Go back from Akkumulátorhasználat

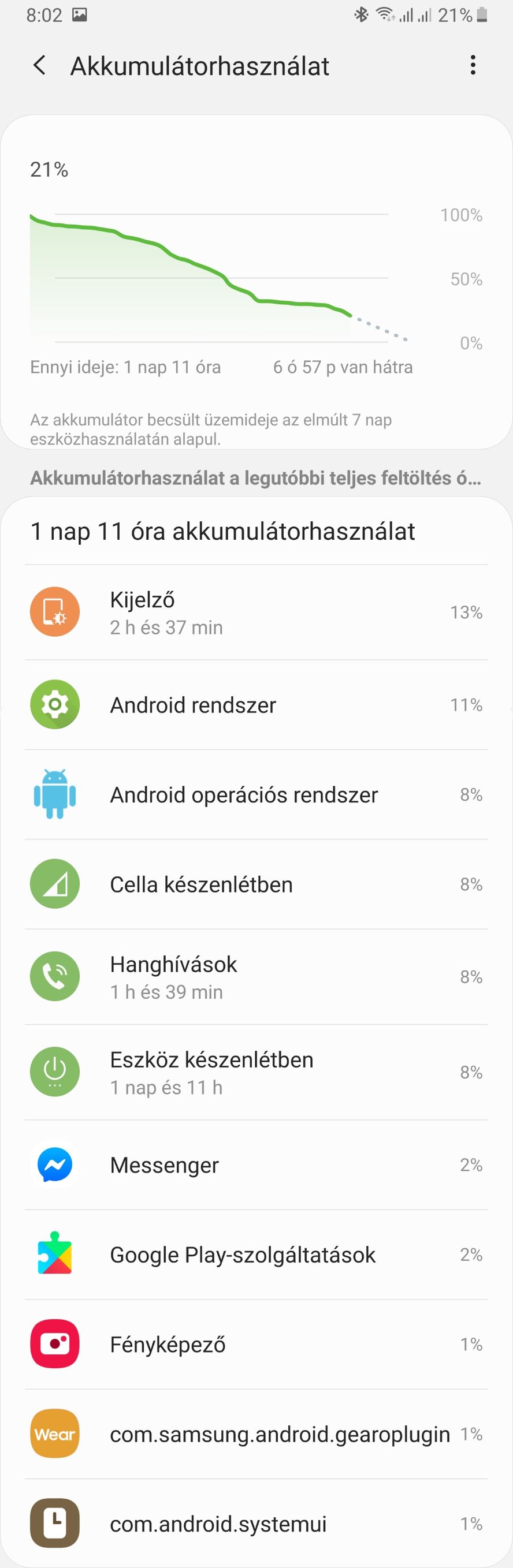coord(40,65)
